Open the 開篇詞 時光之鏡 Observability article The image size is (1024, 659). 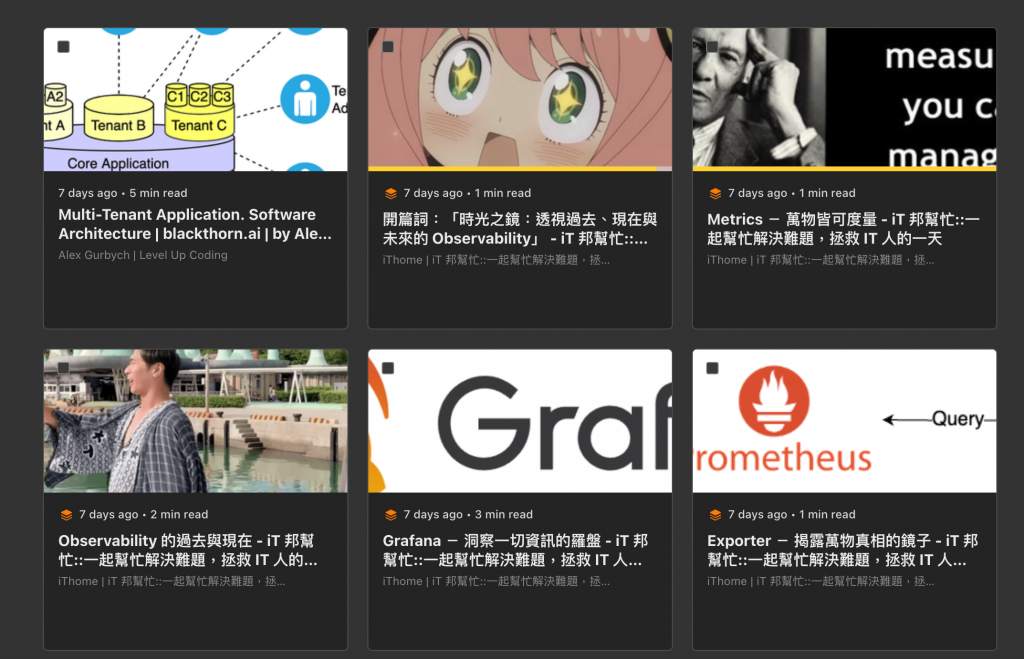click(x=519, y=229)
